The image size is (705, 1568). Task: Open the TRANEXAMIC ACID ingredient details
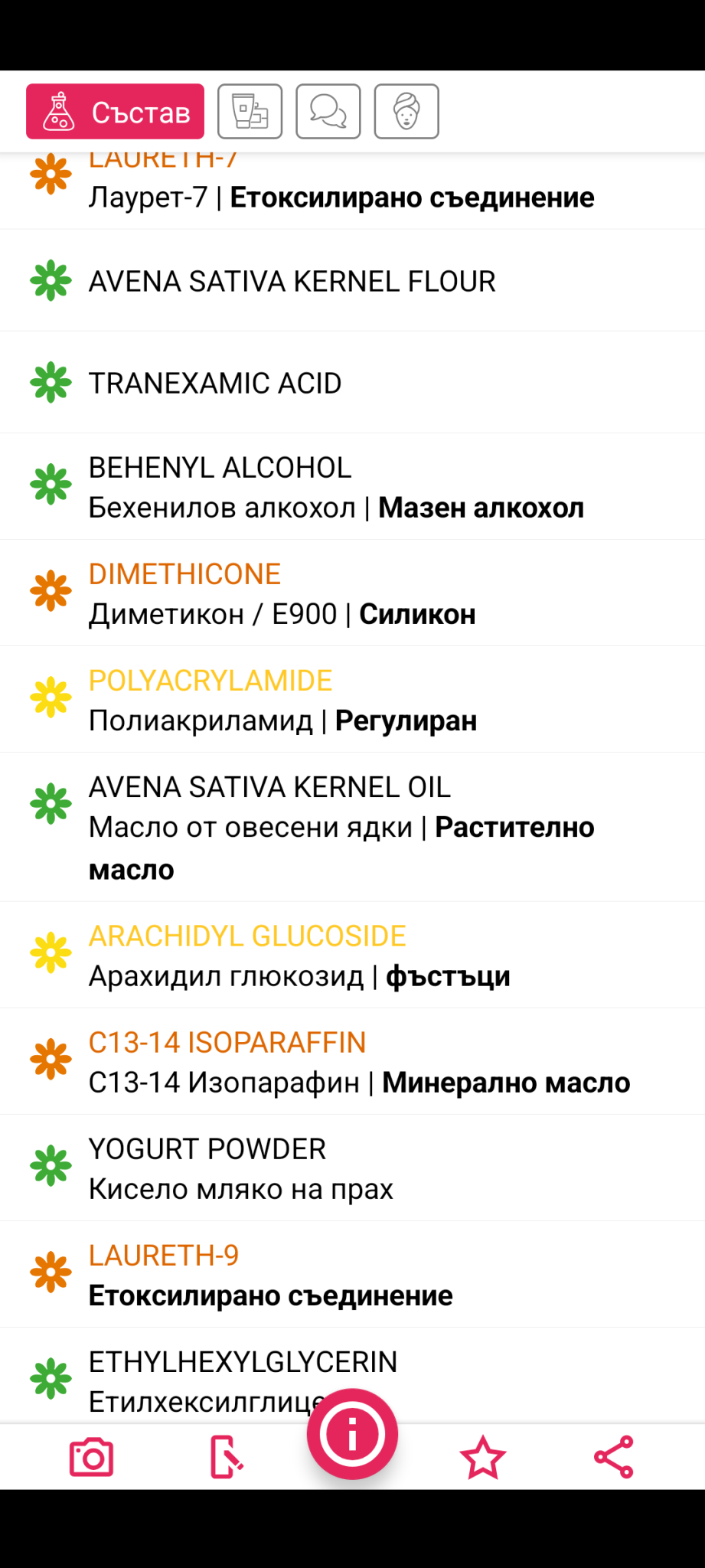tap(352, 383)
